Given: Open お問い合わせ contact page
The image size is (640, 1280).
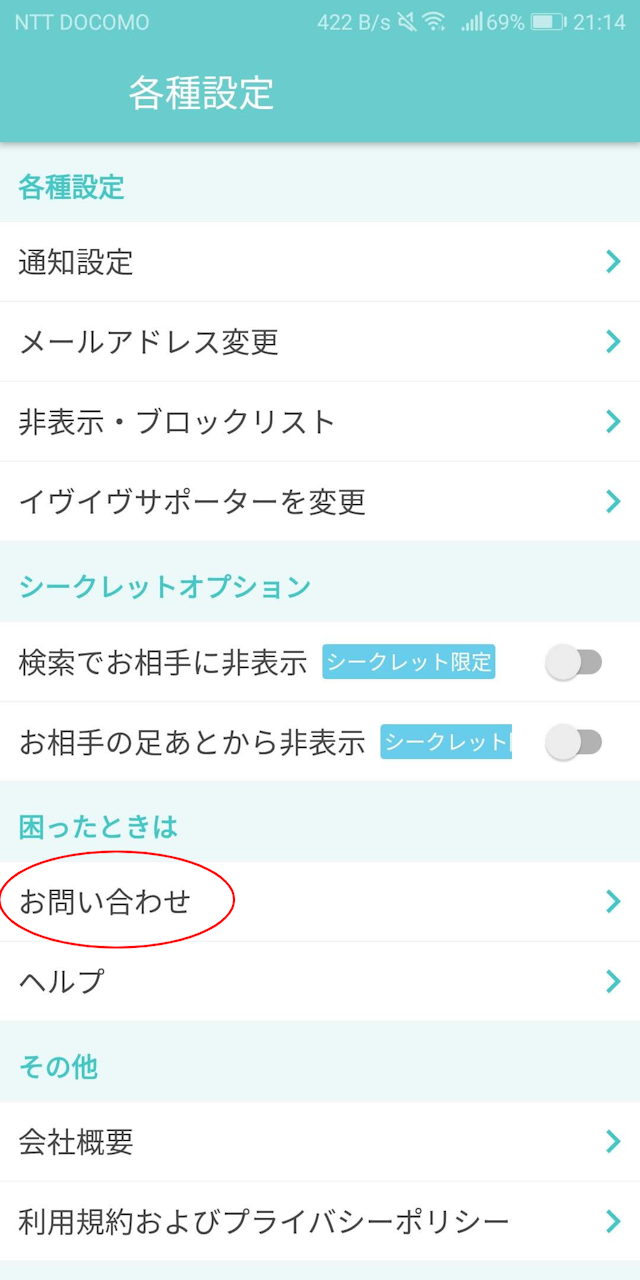Looking at the screenshot, I should 320,902.
